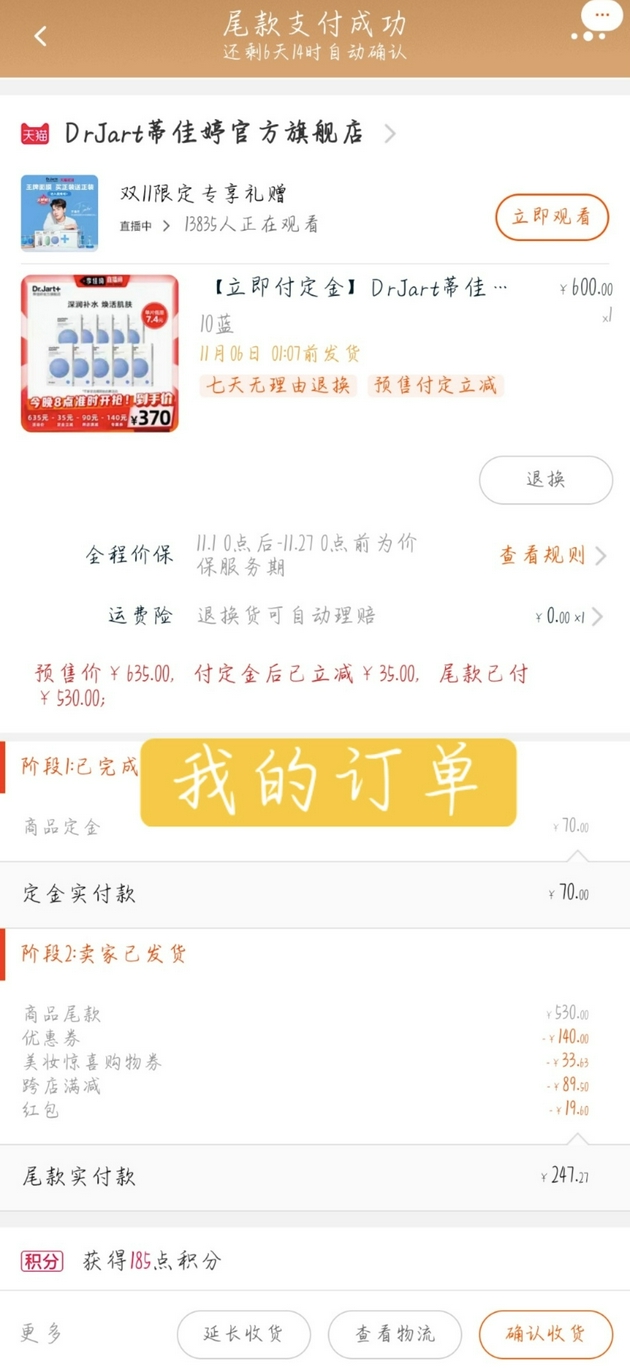This screenshot has height=1368, width=630.
Task: Tap the 退换 return or exchange button
Action: coord(545,480)
